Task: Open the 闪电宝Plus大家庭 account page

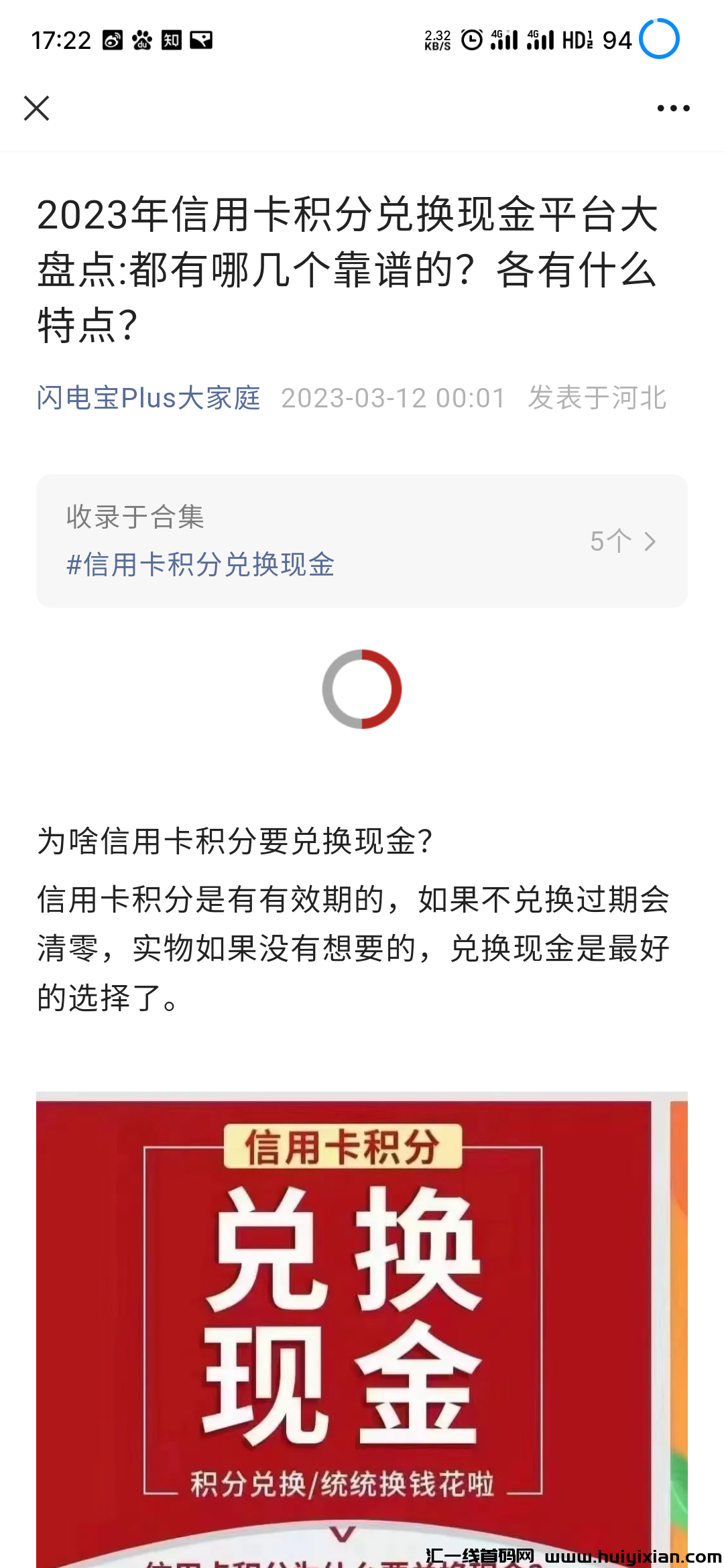Action: [148, 398]
